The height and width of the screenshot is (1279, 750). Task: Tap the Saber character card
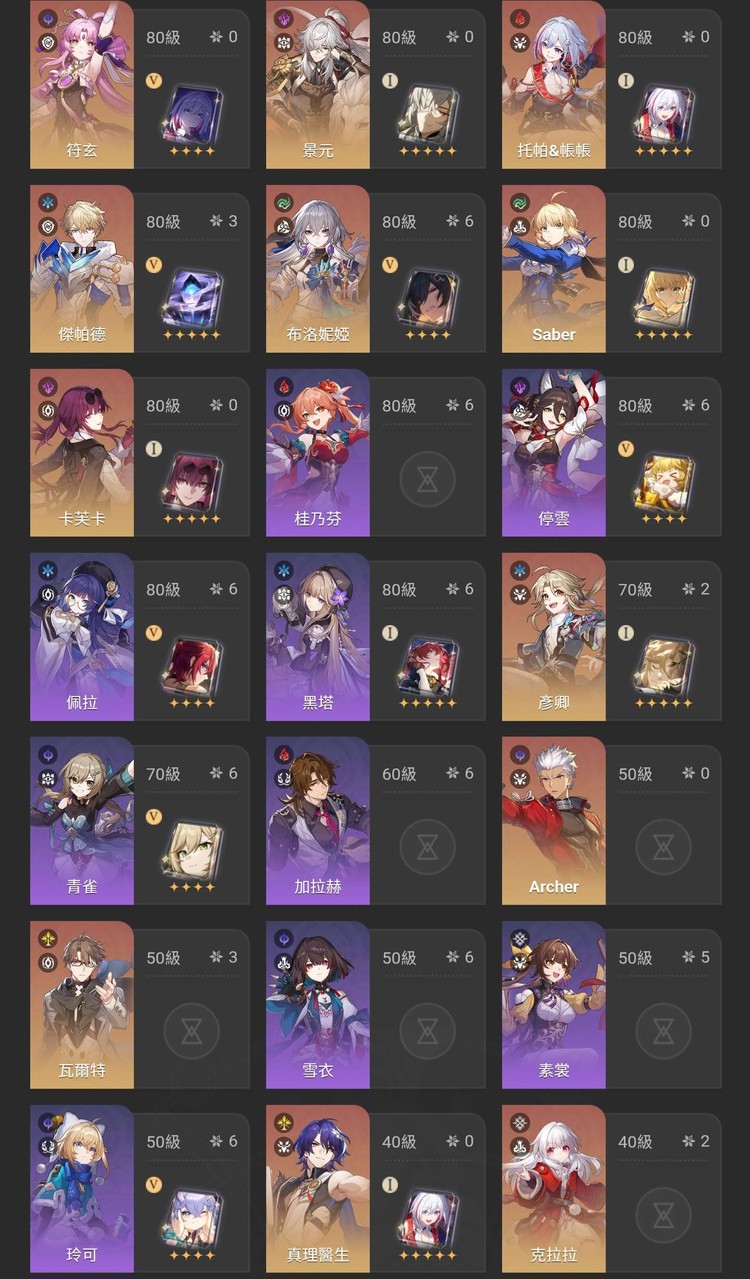pos(553,268)
